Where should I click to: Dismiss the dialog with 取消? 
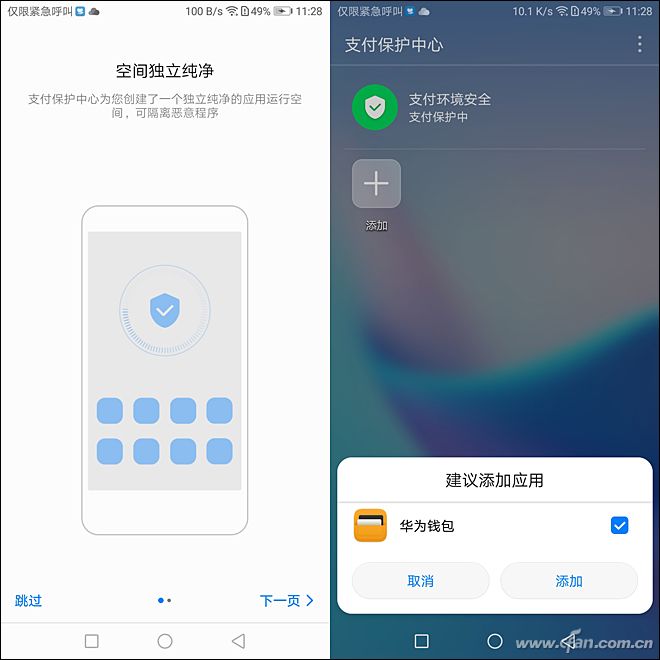(420, 581)
